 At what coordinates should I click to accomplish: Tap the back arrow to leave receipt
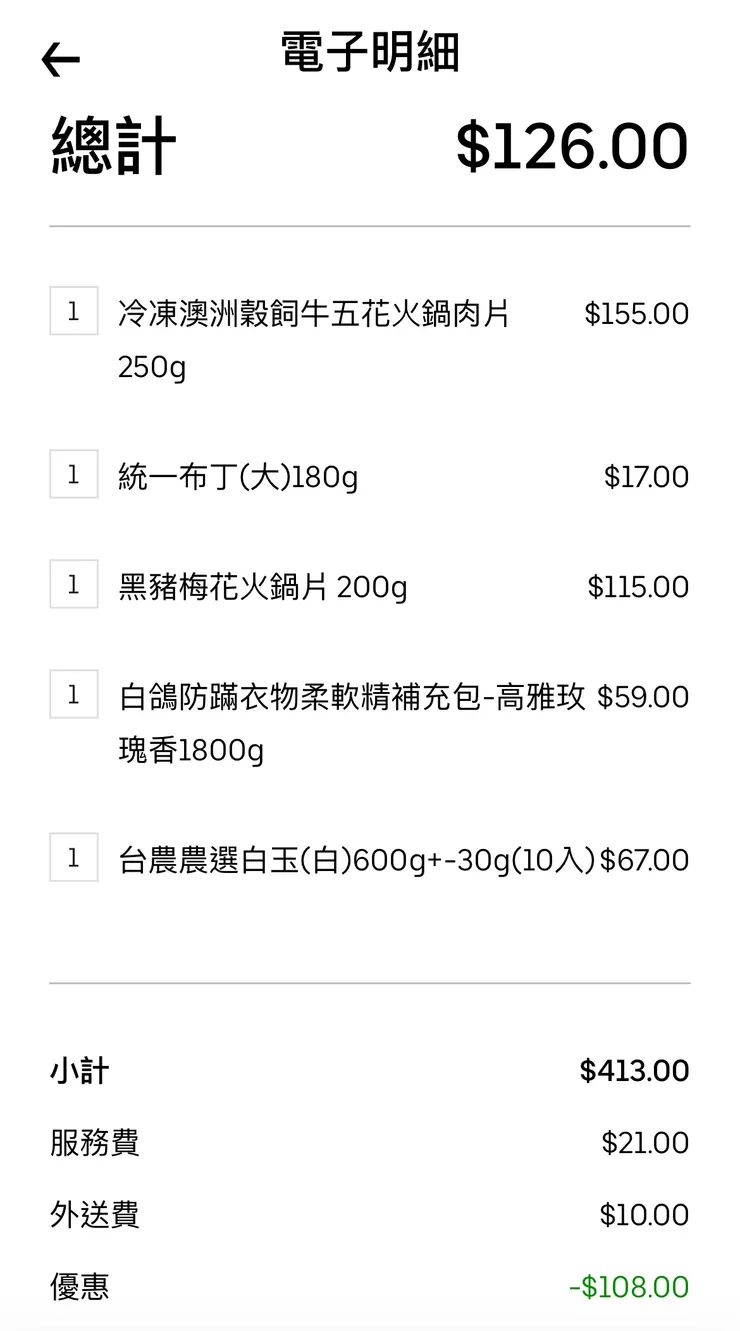pos(60,58)
